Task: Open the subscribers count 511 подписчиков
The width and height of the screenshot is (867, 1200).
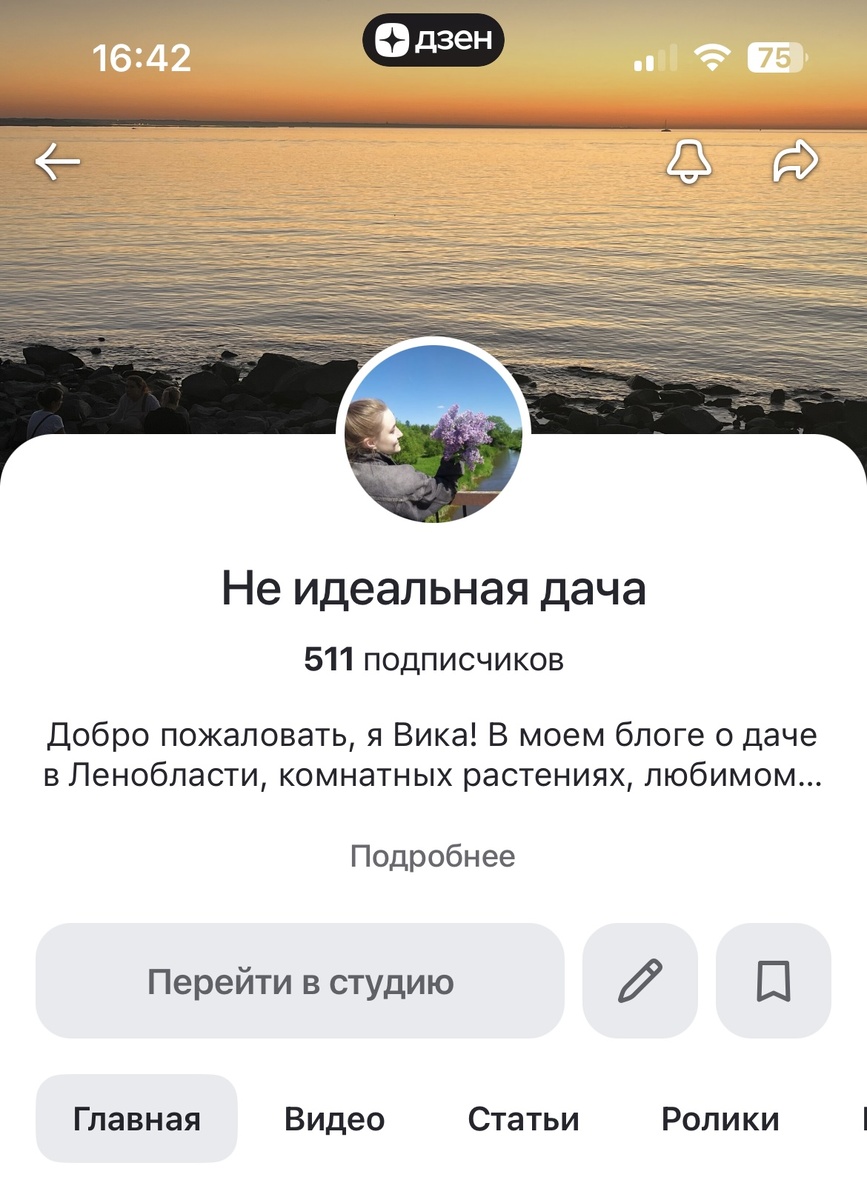Action: [433, 658]
